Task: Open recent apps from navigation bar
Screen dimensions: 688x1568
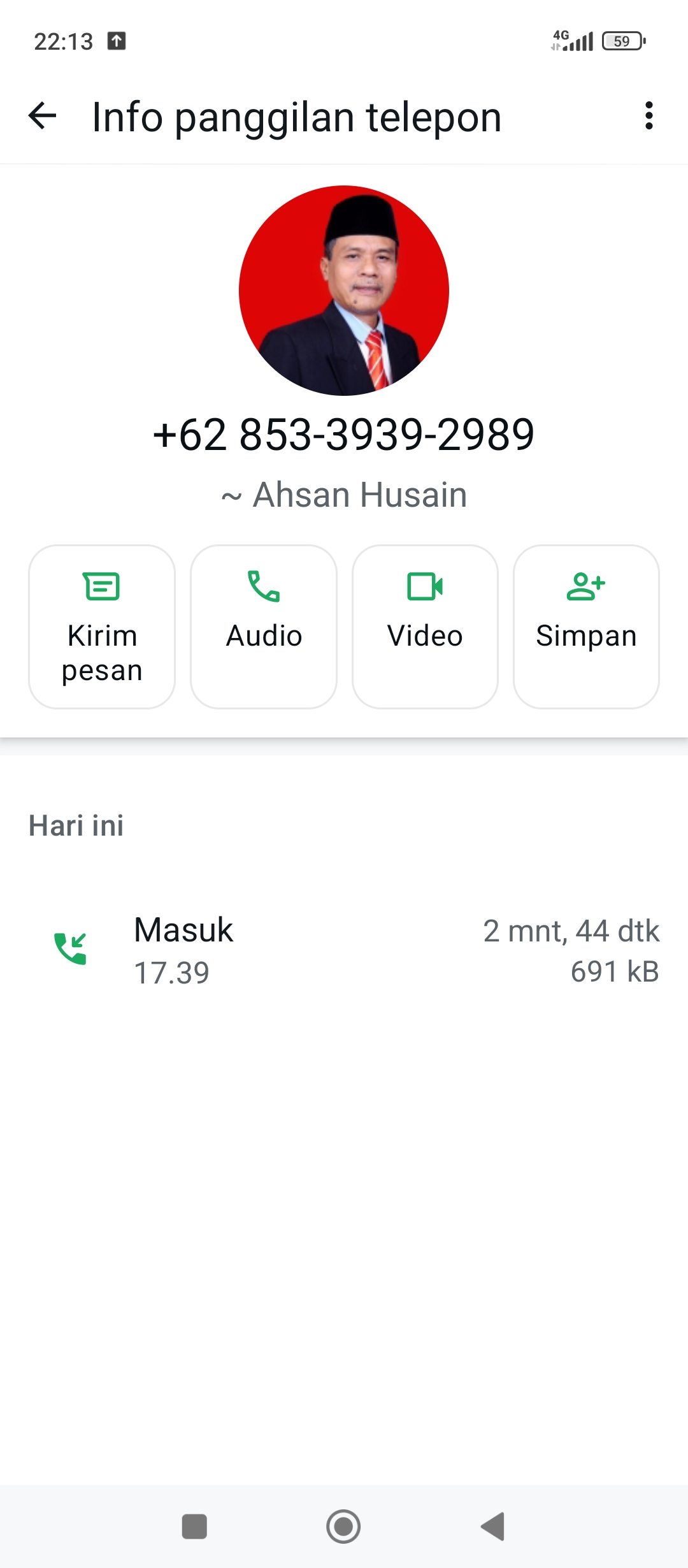Action: click(194, 1527)
